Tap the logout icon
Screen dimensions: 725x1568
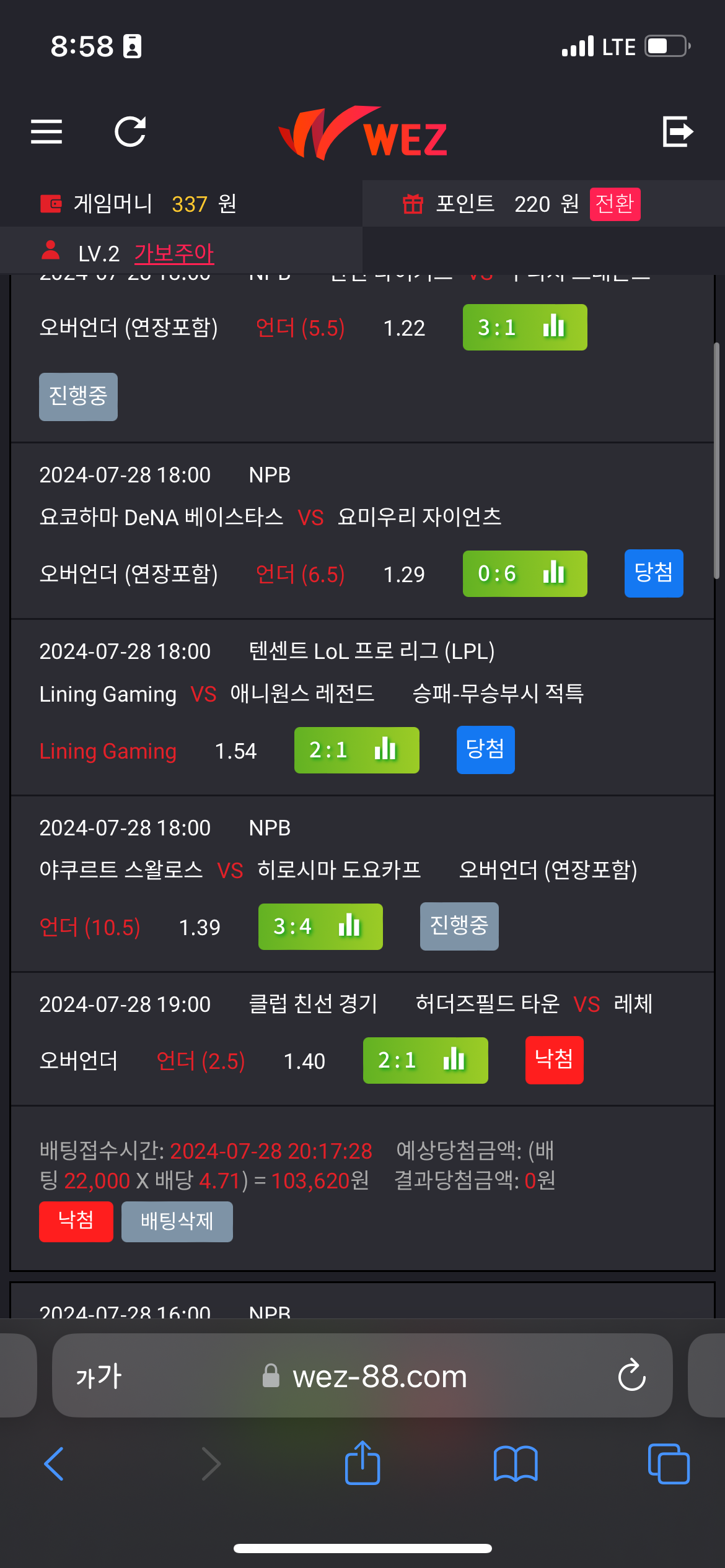677,132
